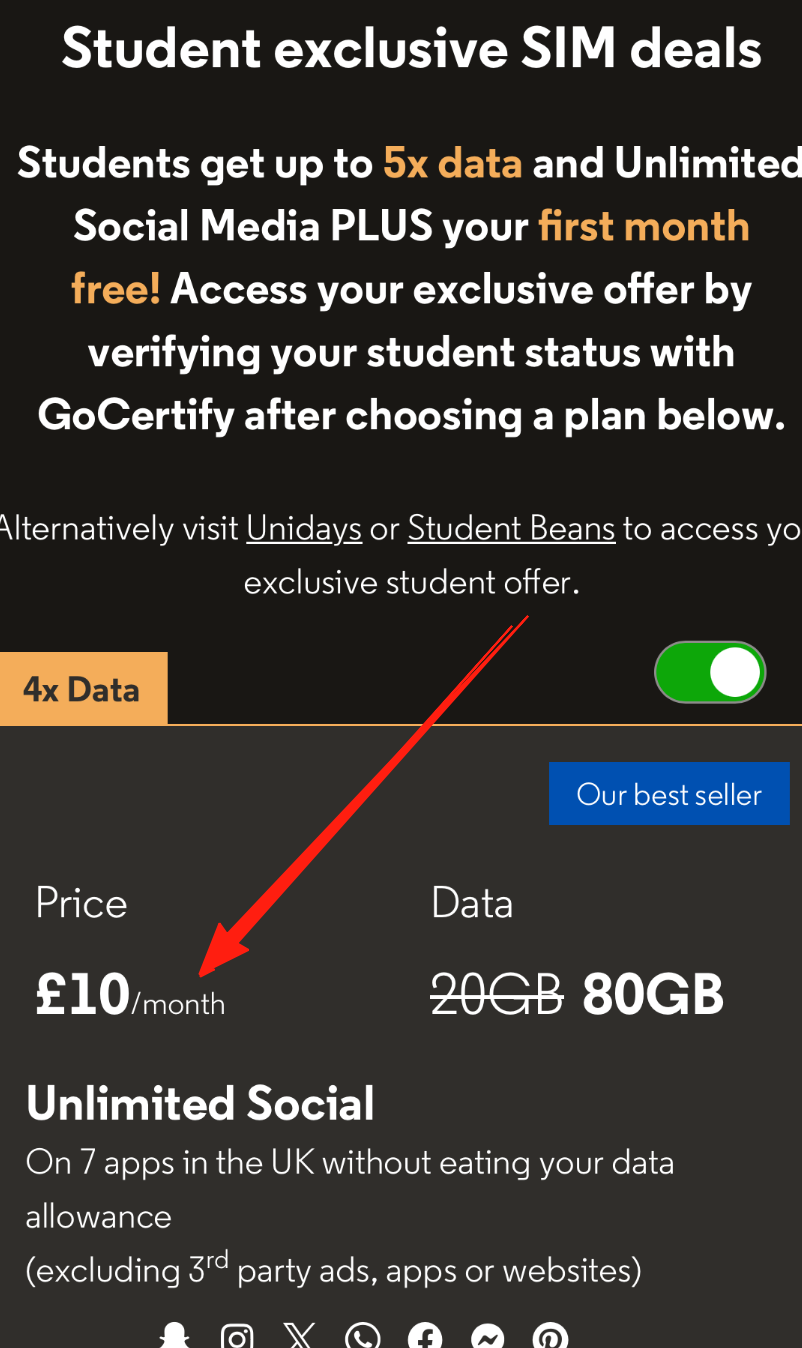The height and width of the screenshot is (1348, 802).
Task: Open the Unidays link
Action: click(x=304, y=528)
